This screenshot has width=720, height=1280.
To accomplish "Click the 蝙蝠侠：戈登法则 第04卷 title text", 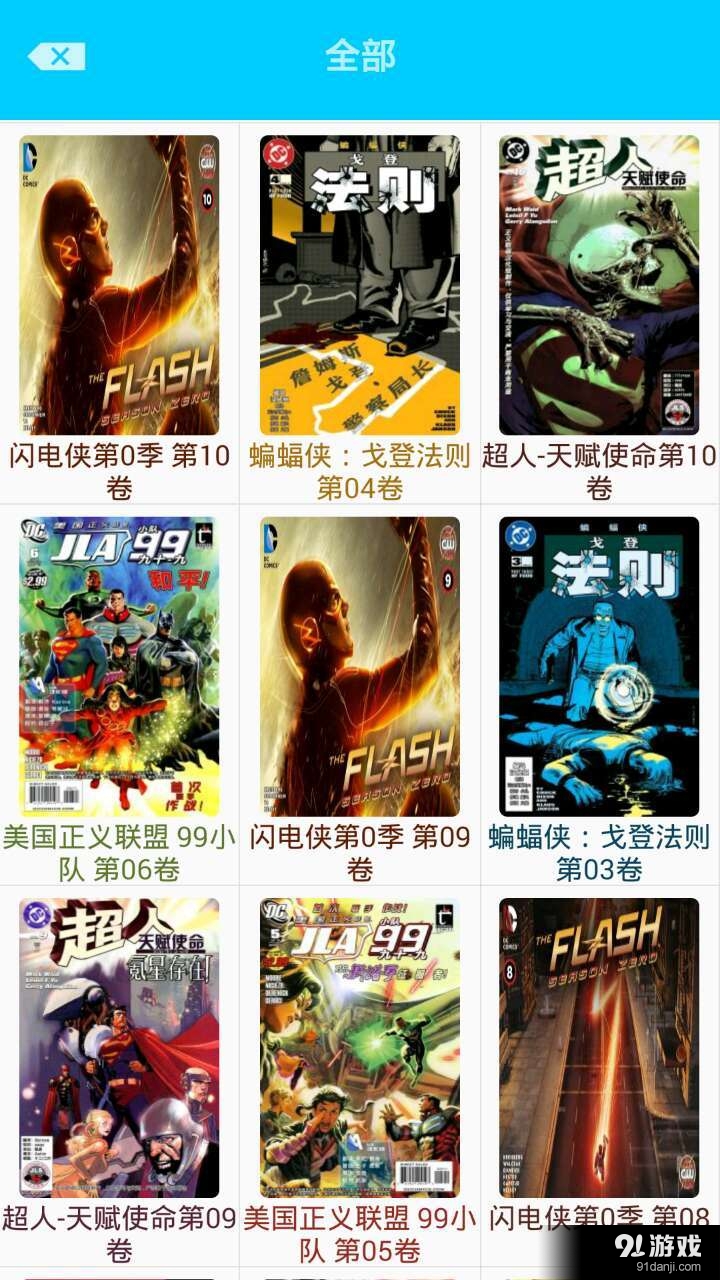I will [x=360, y=467].
